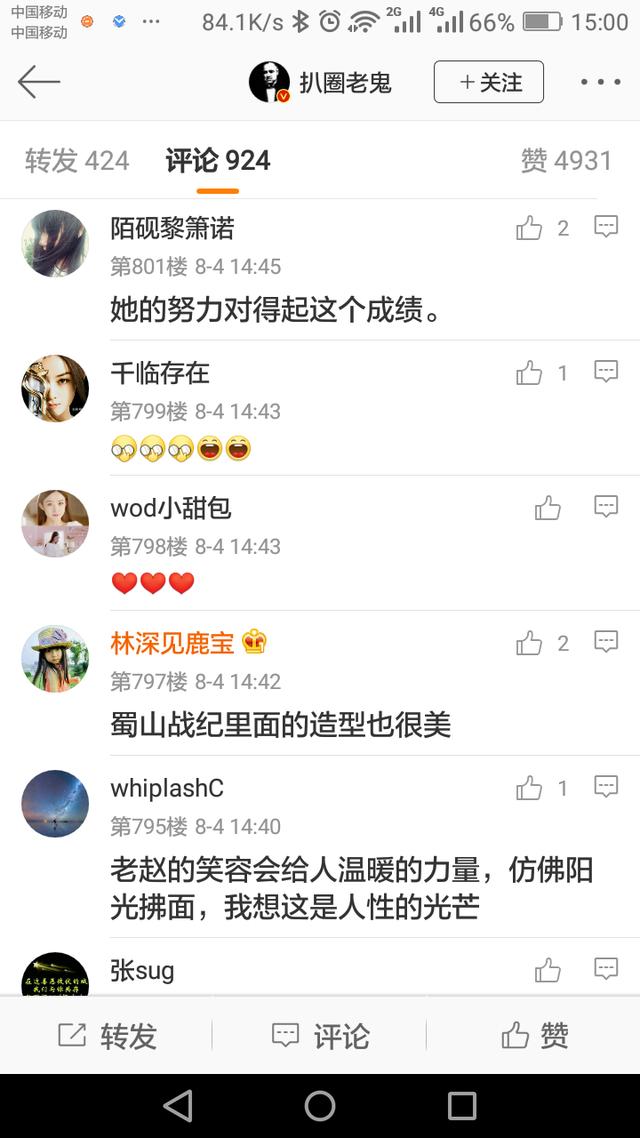Tap the system home button
The height and width of the screenshot is (1138, 640).
(320, 1105)
